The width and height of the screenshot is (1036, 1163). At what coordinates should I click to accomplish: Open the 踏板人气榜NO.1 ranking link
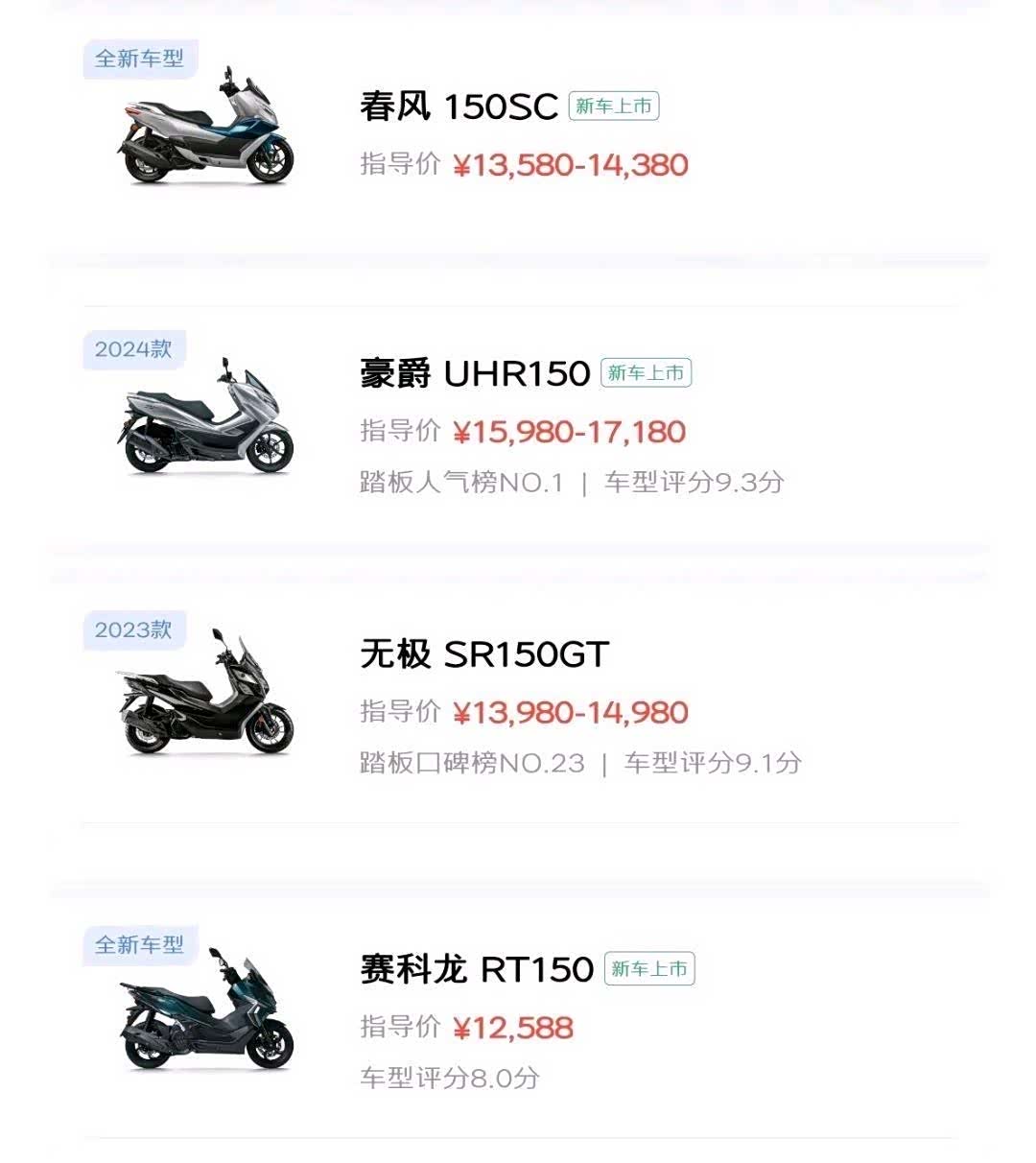coord(467,485)
